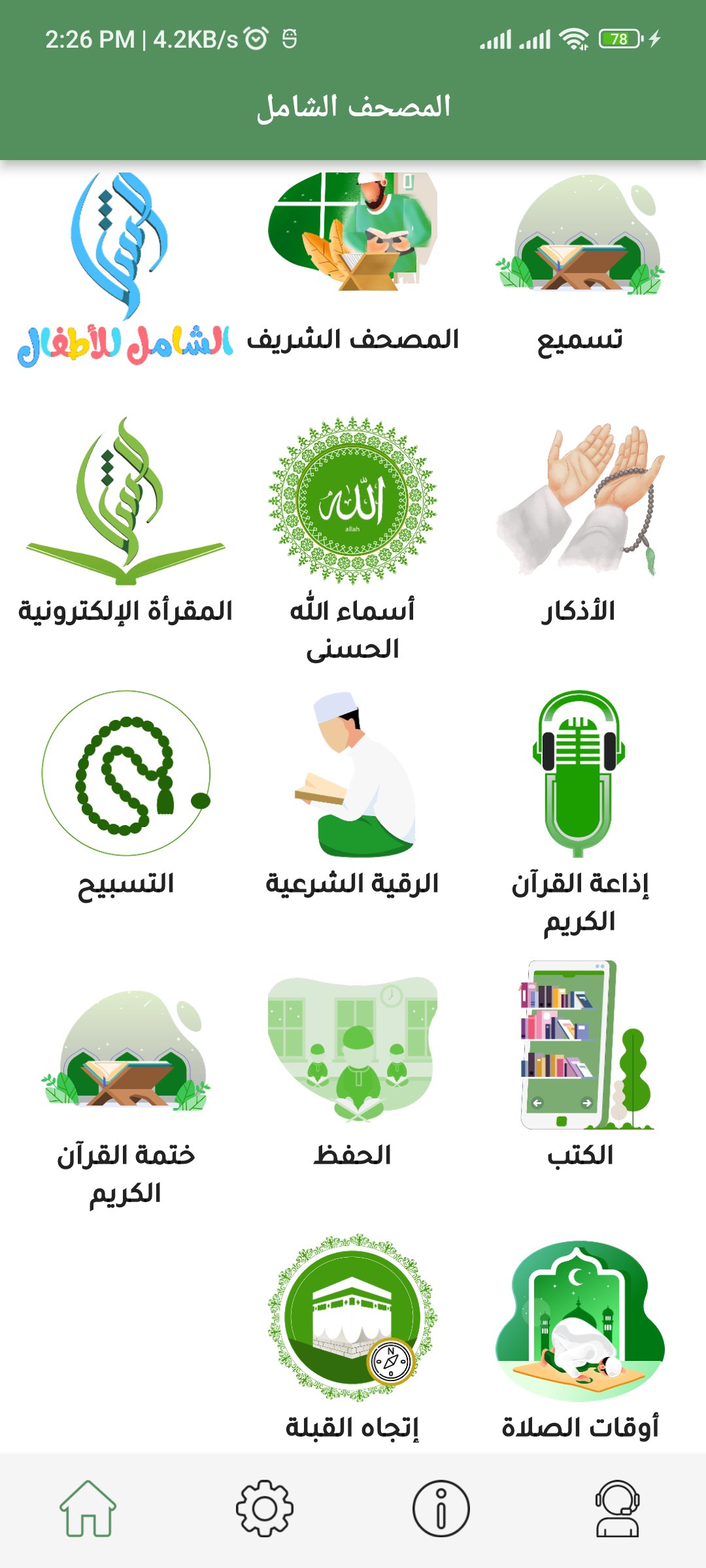Open the تسميع recitation tile
This screenshot has height=1568, width=706.
(x=580, y=261)
